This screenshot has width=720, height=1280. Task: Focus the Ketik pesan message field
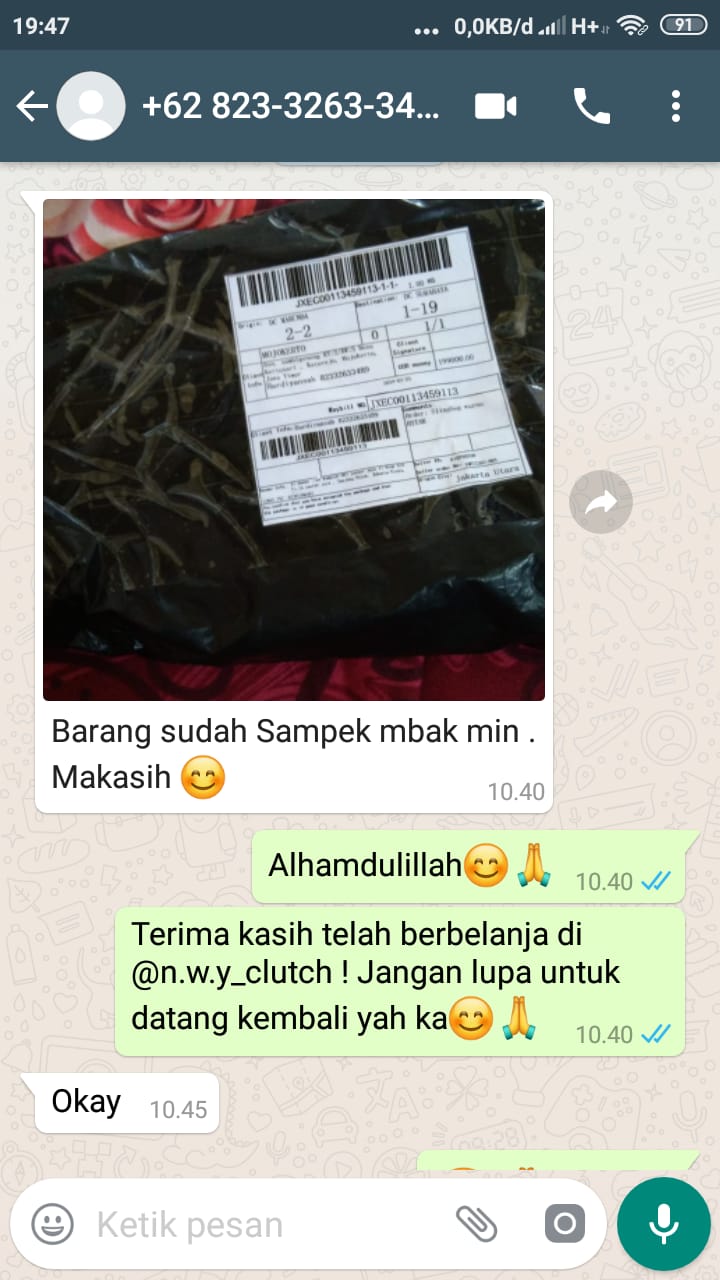coord(260,1224)
